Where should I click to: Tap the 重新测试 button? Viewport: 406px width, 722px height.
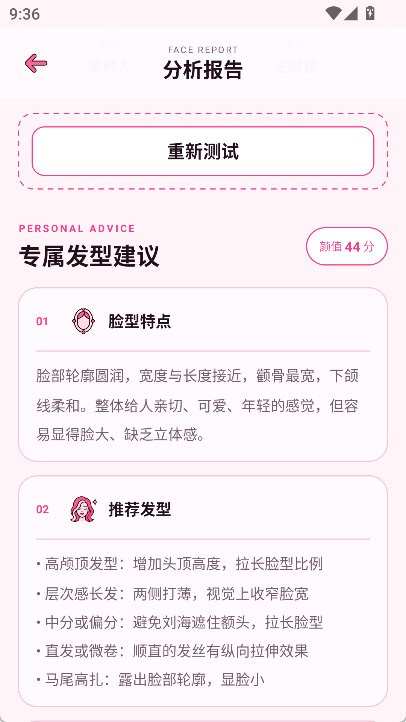pyautogui.click(x=203, y=151)
